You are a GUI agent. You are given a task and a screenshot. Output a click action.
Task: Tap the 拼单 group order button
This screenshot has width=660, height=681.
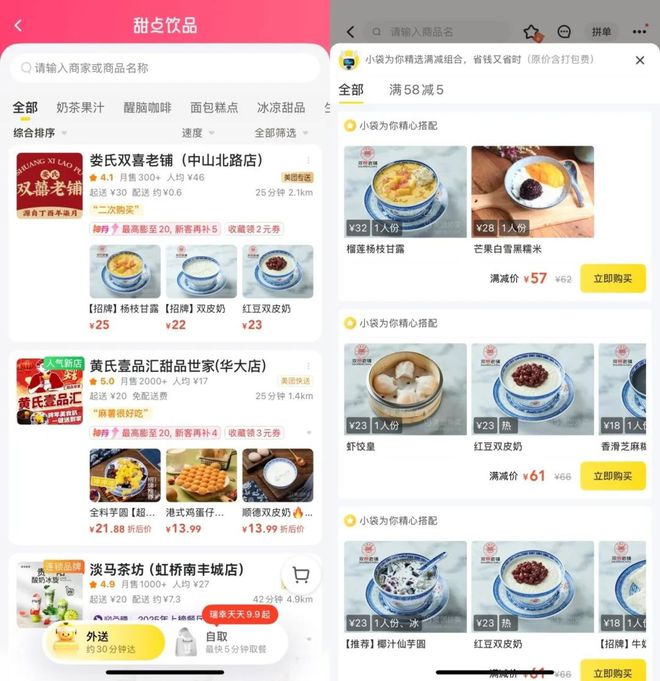(x=601, y=32)
